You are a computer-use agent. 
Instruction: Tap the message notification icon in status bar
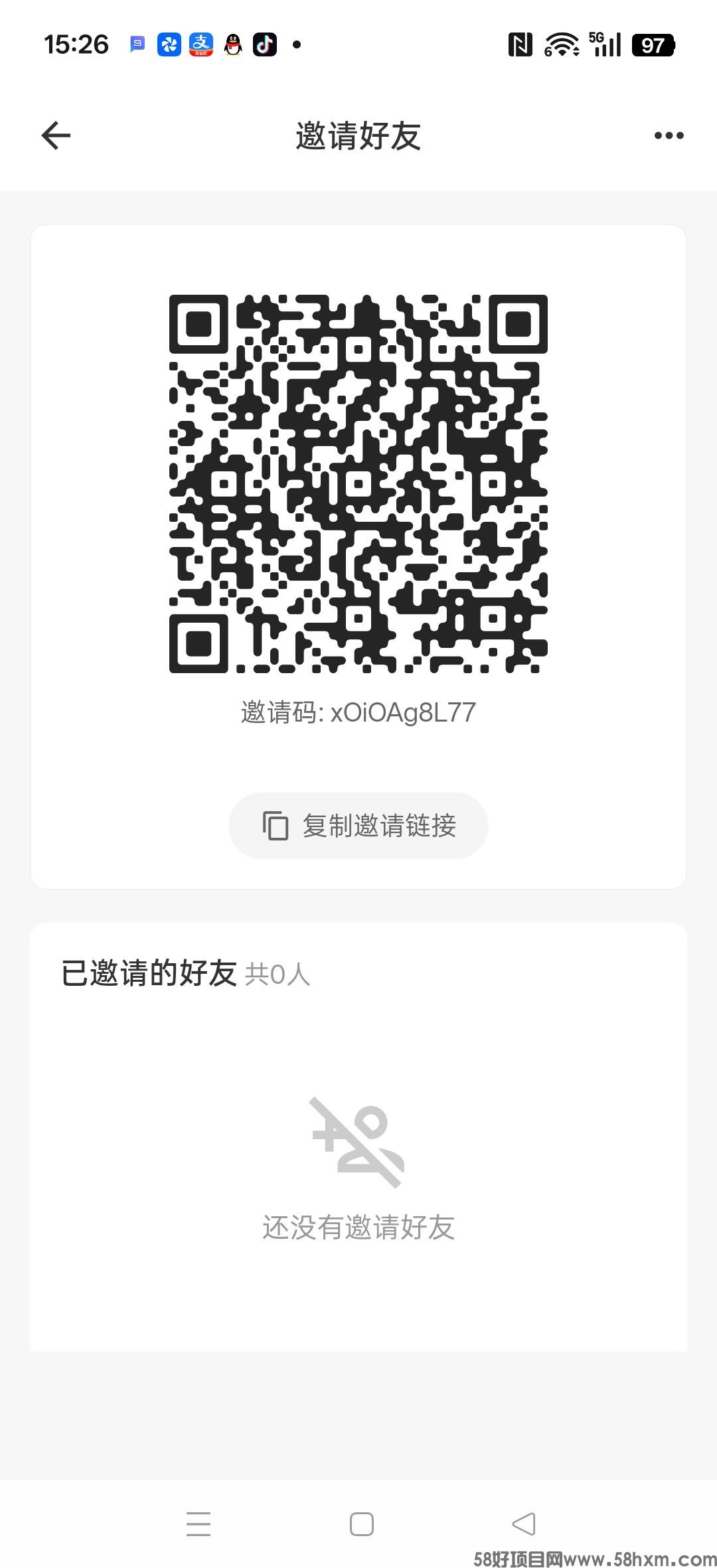point(137,44)
